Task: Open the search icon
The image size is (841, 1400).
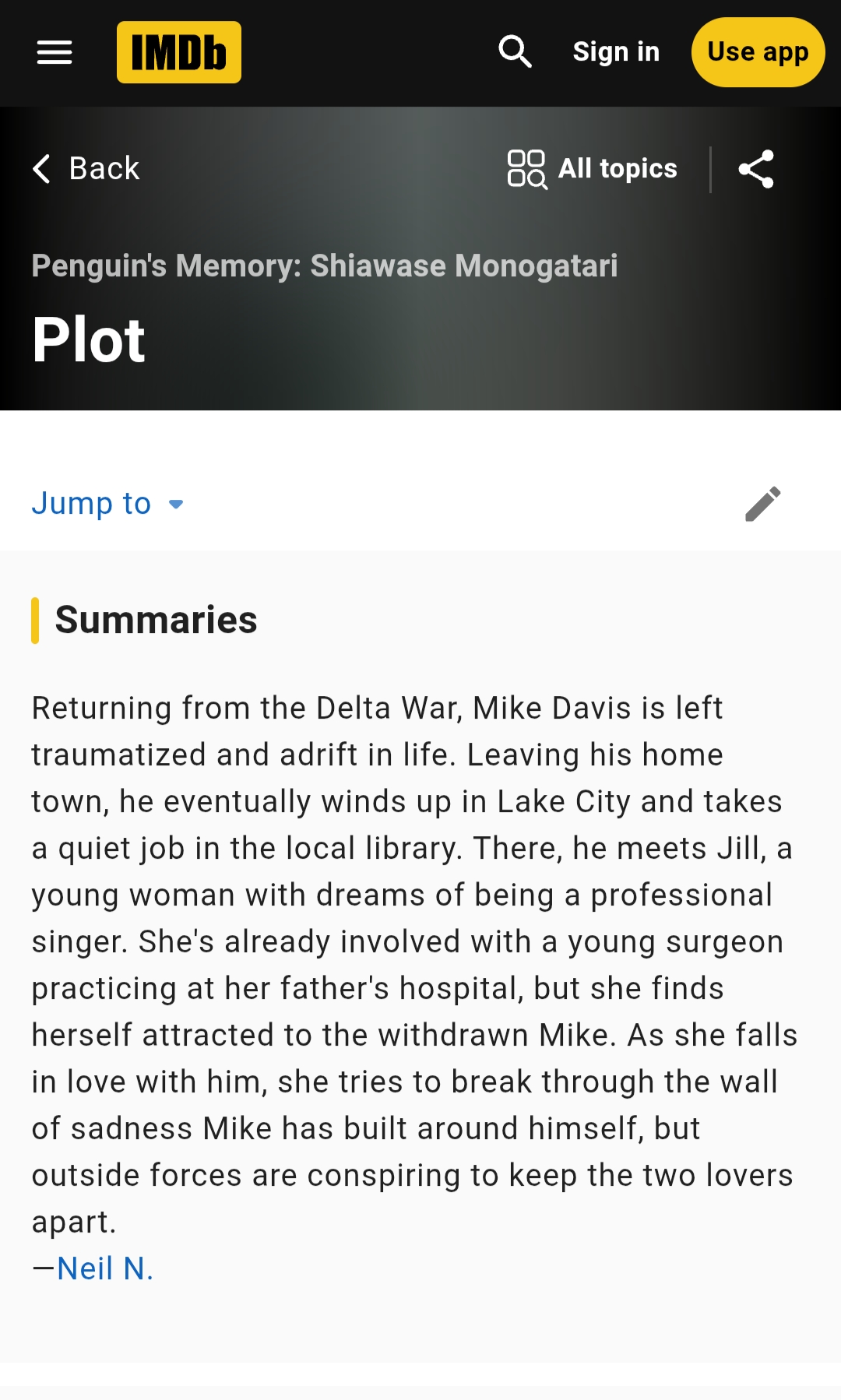Action: coord(515,52)
